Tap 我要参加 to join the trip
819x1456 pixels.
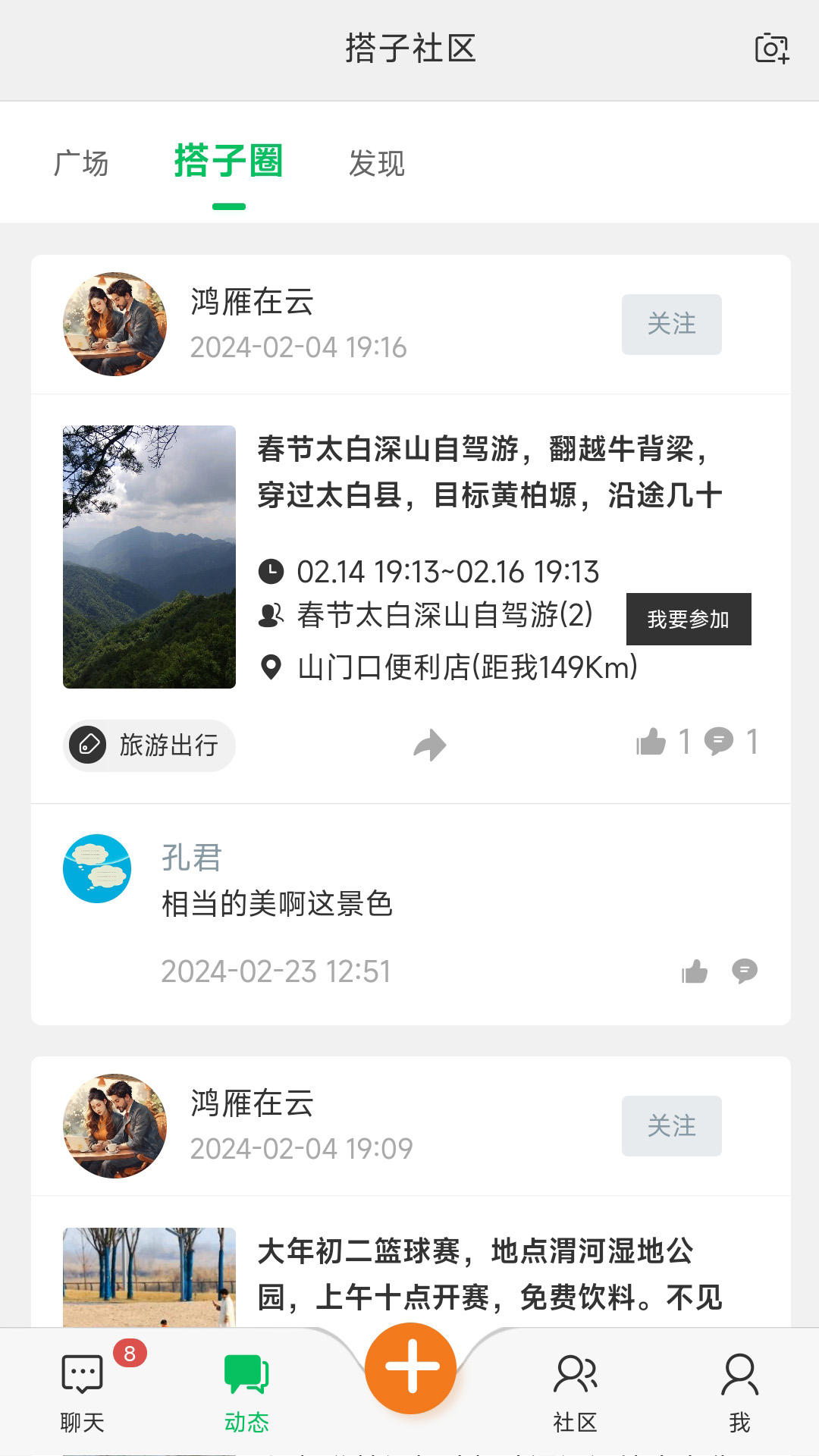click(x=689, y=619)
